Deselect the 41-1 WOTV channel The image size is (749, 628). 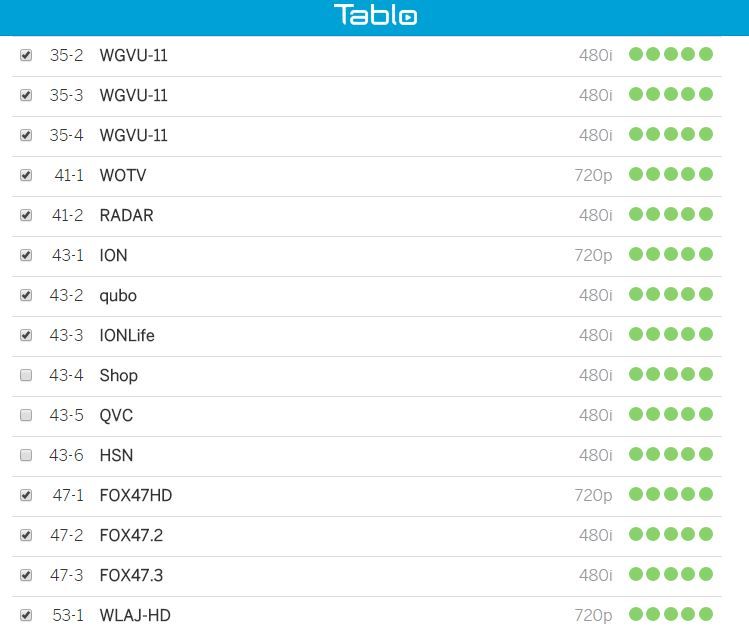pyautogui.click(x=26, y=175)
